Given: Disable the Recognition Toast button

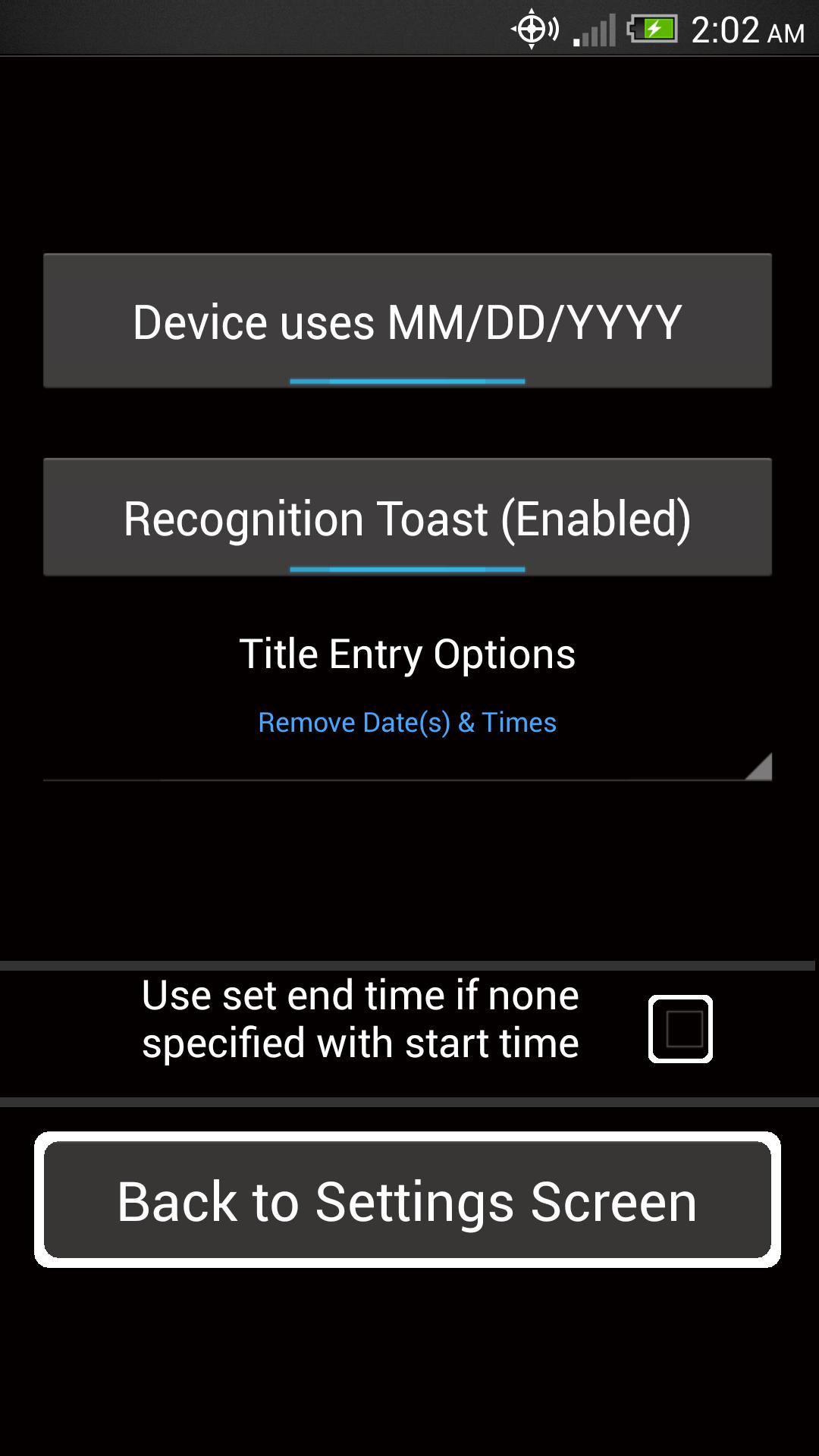Looking at the screenshot, I should pos(407,518).
